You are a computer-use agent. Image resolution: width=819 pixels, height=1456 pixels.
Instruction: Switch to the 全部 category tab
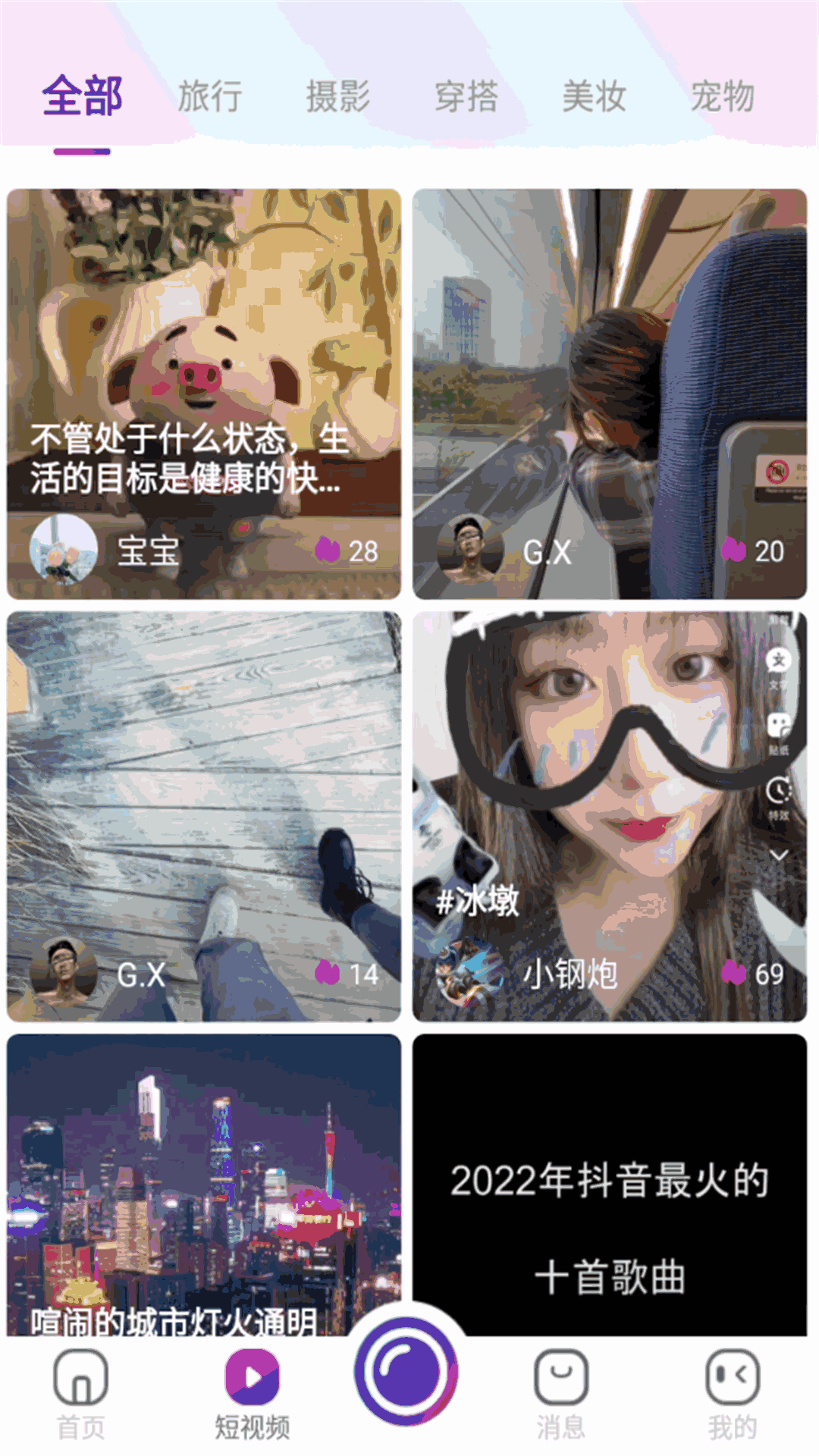click(x=82, y=97)
